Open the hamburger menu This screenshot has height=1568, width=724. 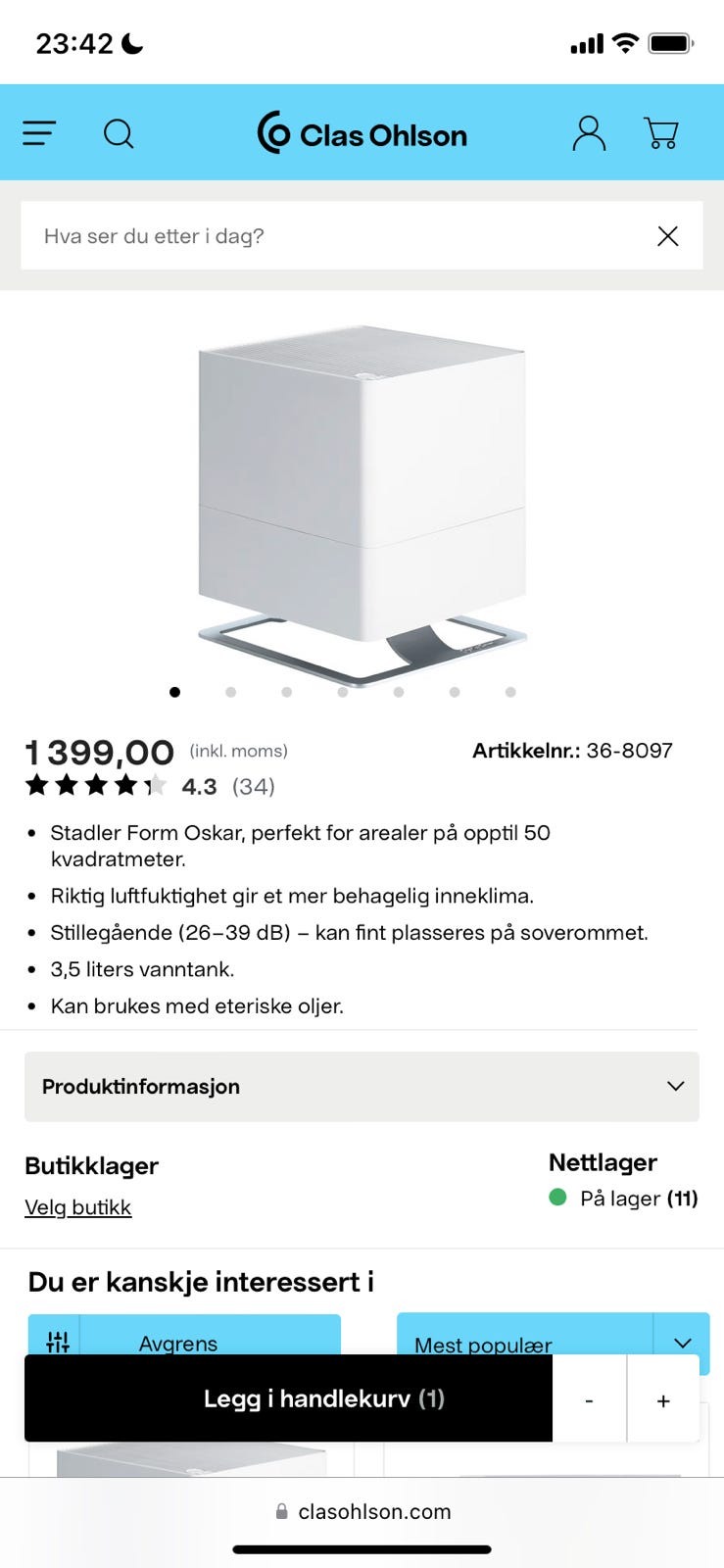click(39, 133)
